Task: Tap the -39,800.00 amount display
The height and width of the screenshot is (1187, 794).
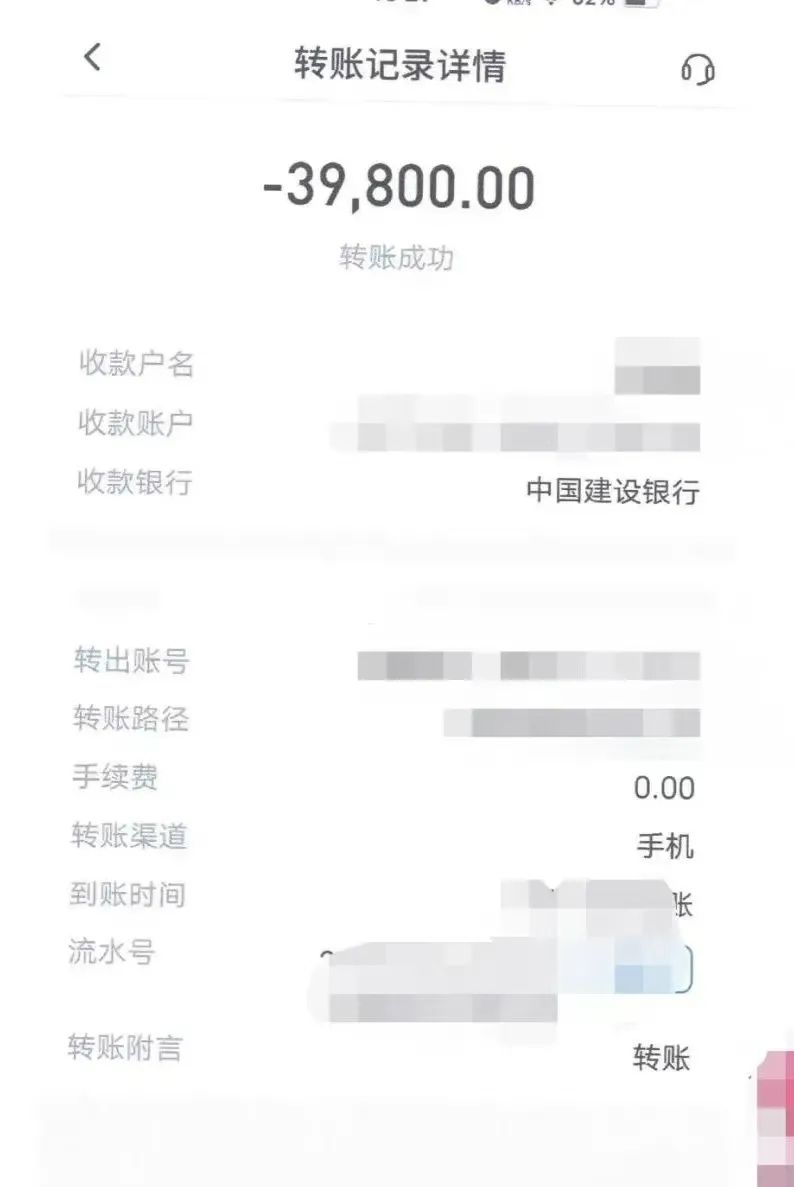Action: point(397,186)
